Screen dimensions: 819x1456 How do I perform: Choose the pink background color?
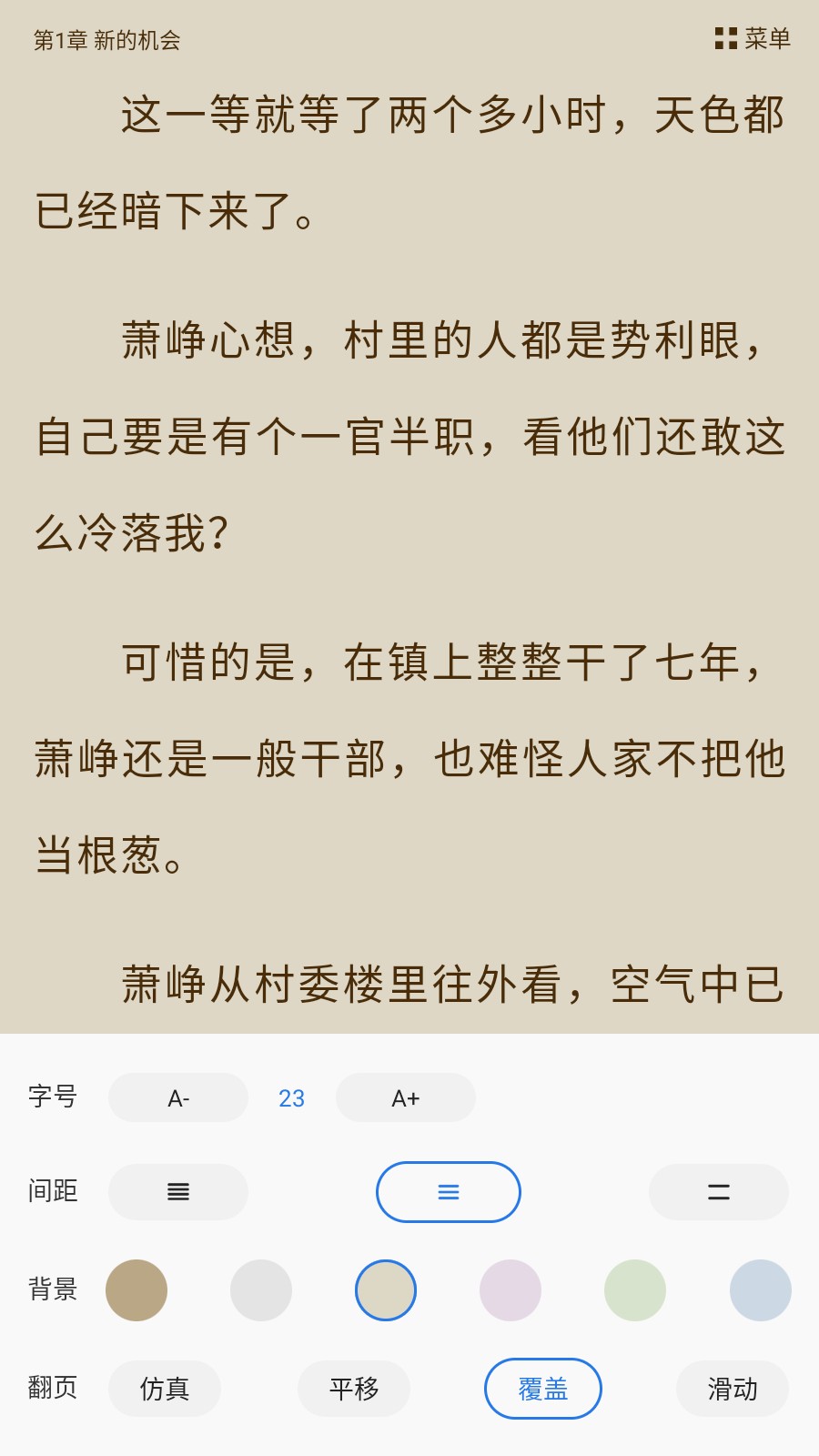click(511, 1290)
